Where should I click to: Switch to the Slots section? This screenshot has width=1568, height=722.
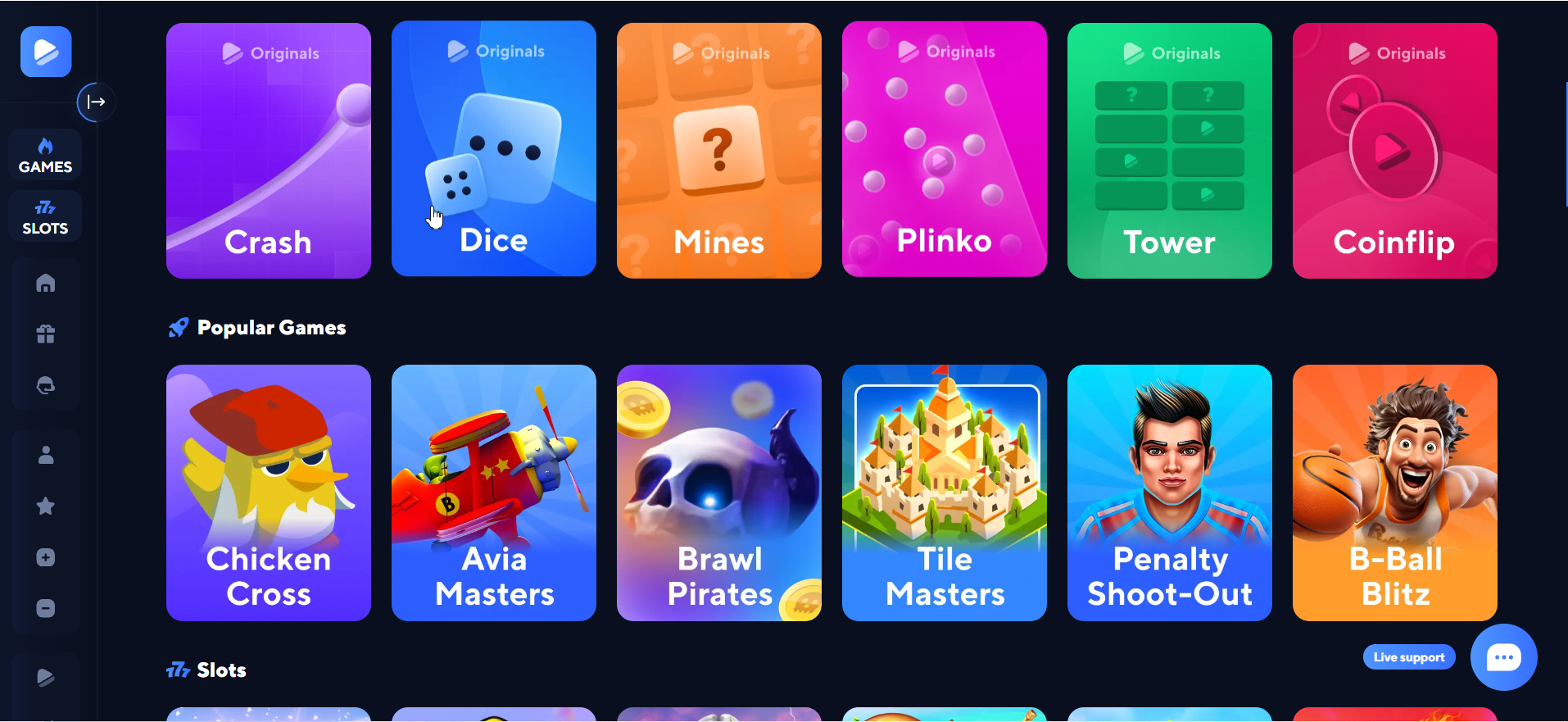click(45, 216)
